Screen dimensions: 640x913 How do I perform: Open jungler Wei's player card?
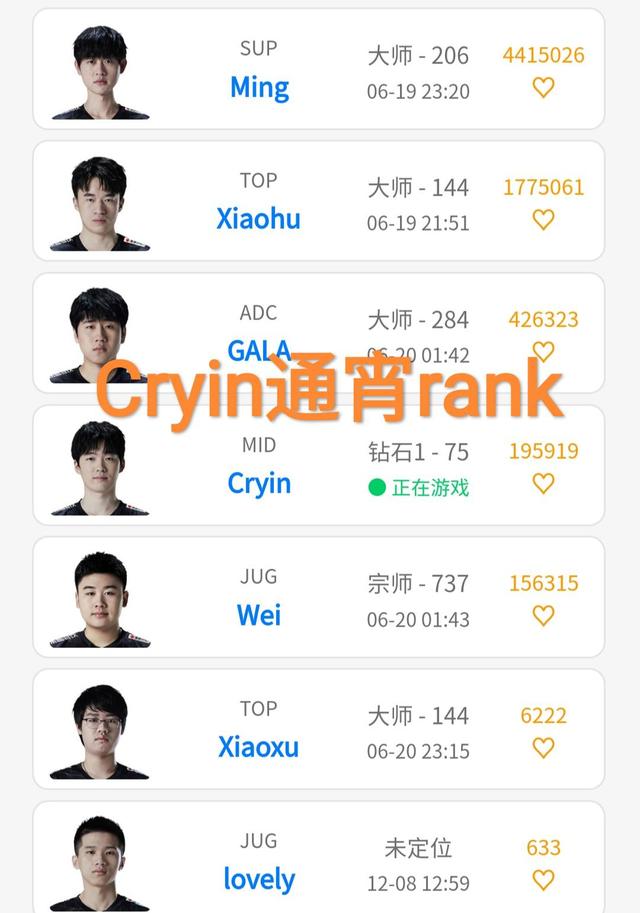[258, 615]
